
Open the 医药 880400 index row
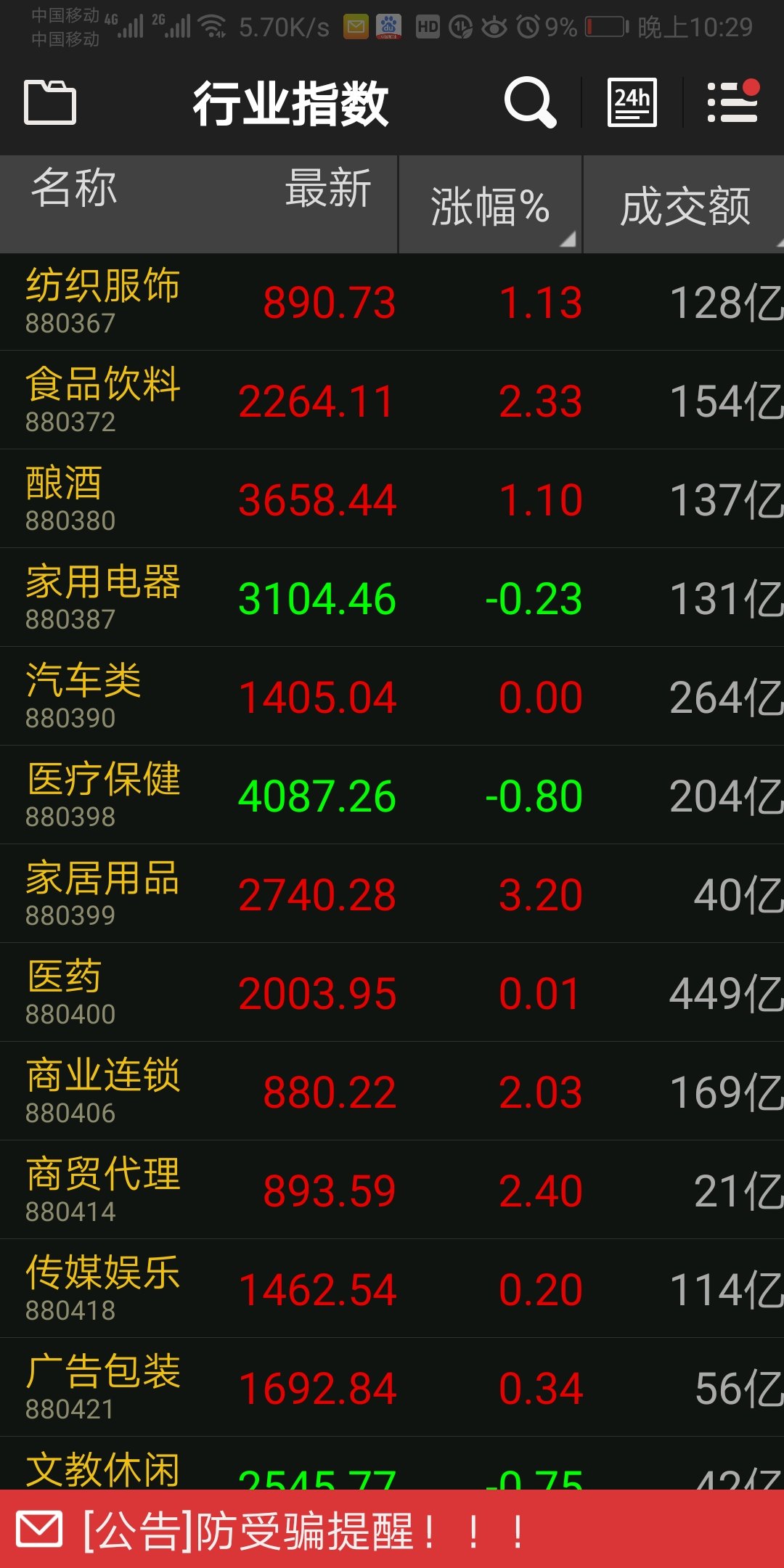tap(392, 993)
